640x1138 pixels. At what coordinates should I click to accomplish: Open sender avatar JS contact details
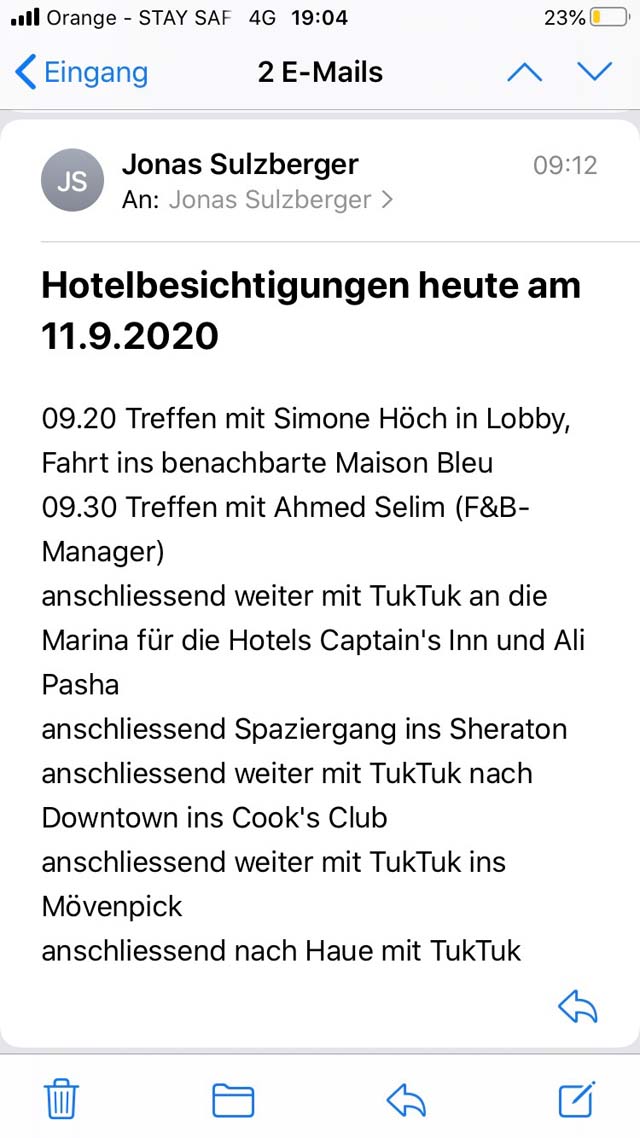click(73, 181)
